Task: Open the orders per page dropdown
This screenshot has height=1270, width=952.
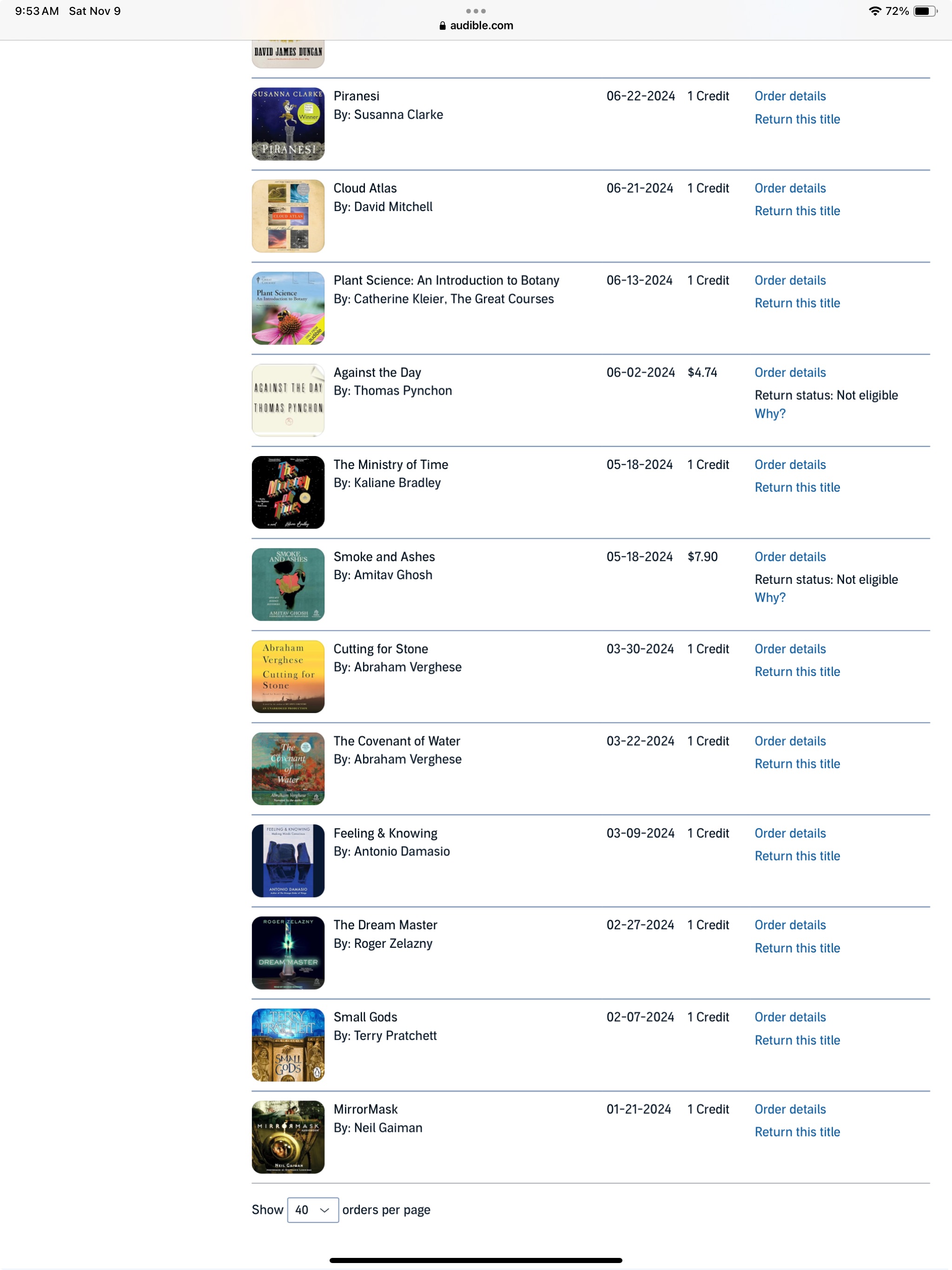Action: [x=312, y=1210]
